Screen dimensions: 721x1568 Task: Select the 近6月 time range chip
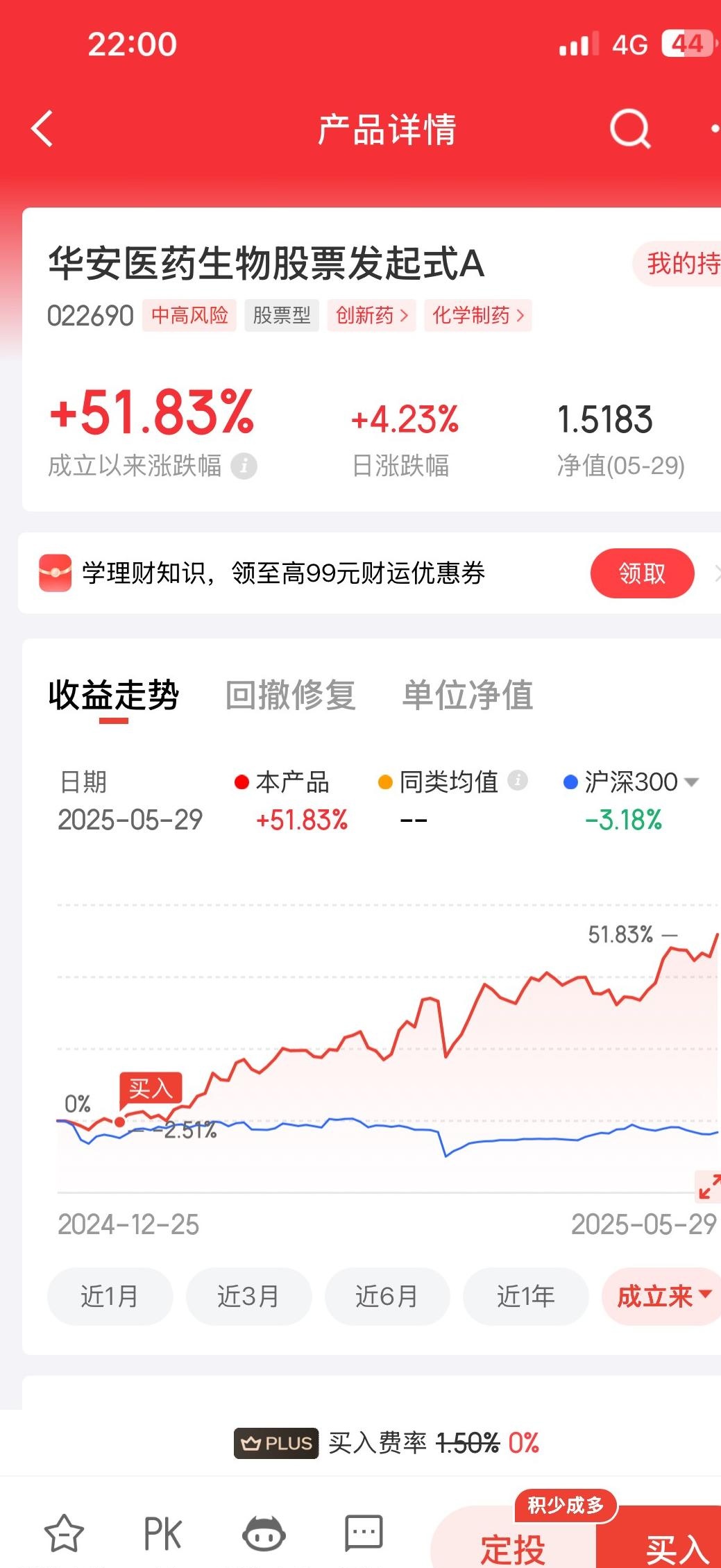click(x=387, y=1296)
